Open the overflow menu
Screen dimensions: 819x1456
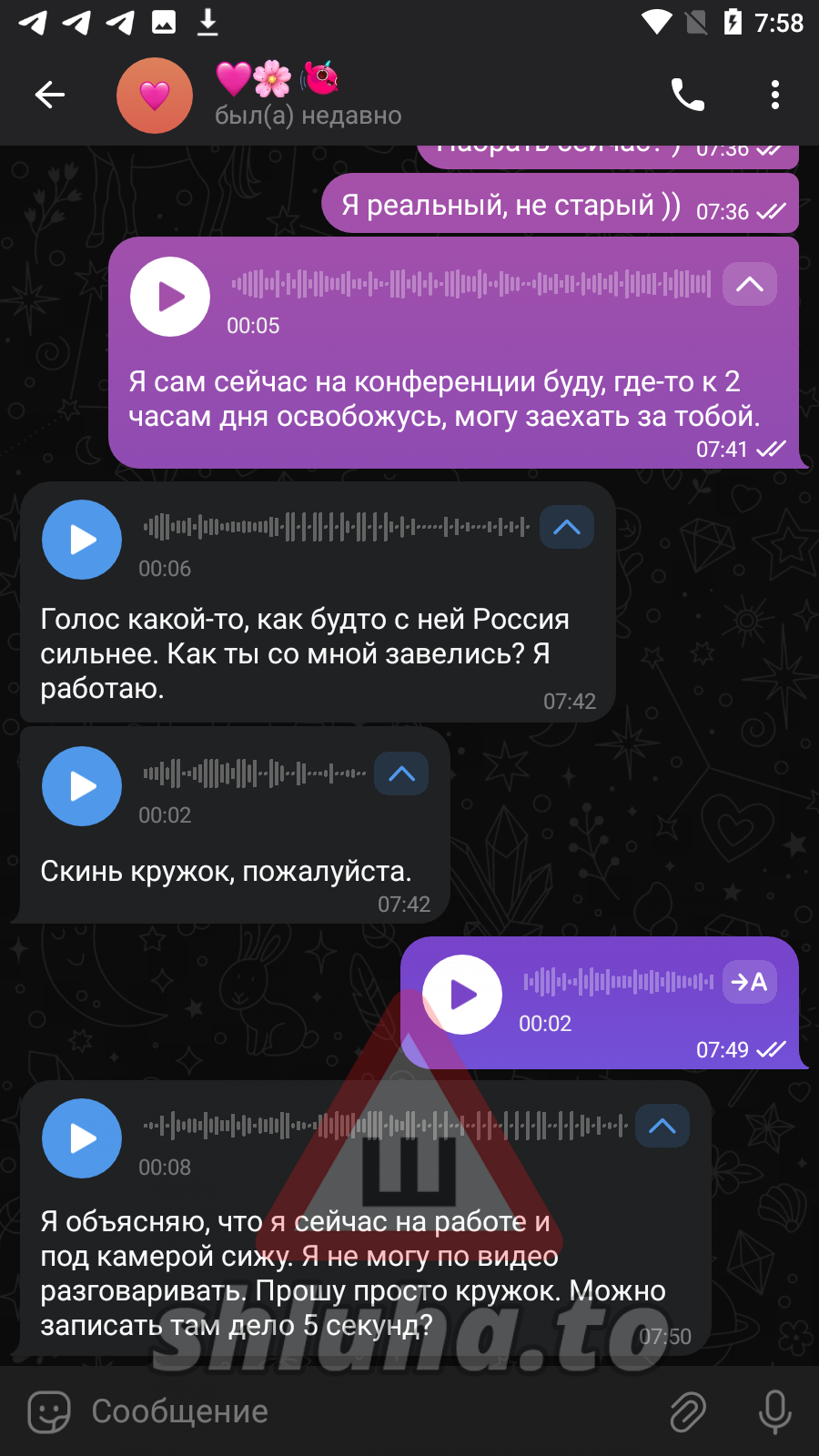click(x=774, y=95)
